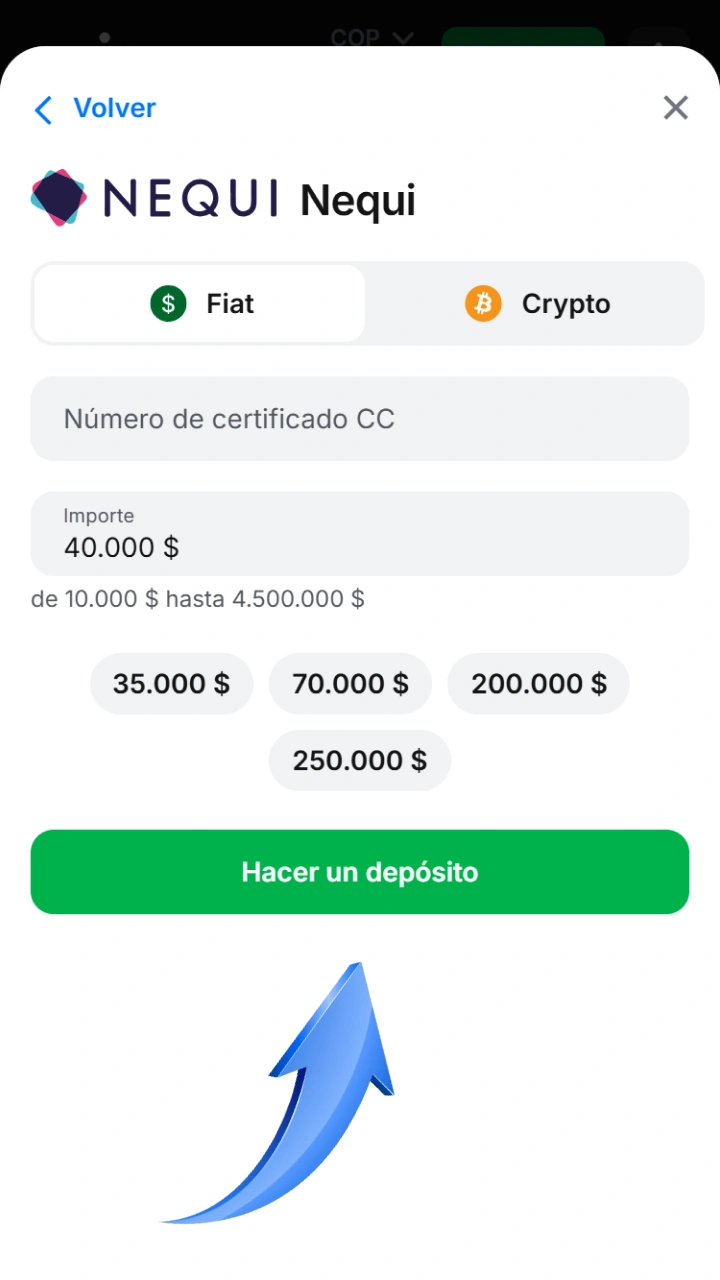Switch to the Fiat tab
The width and height of the screenshot is (720, 1280).
[199, 303]
